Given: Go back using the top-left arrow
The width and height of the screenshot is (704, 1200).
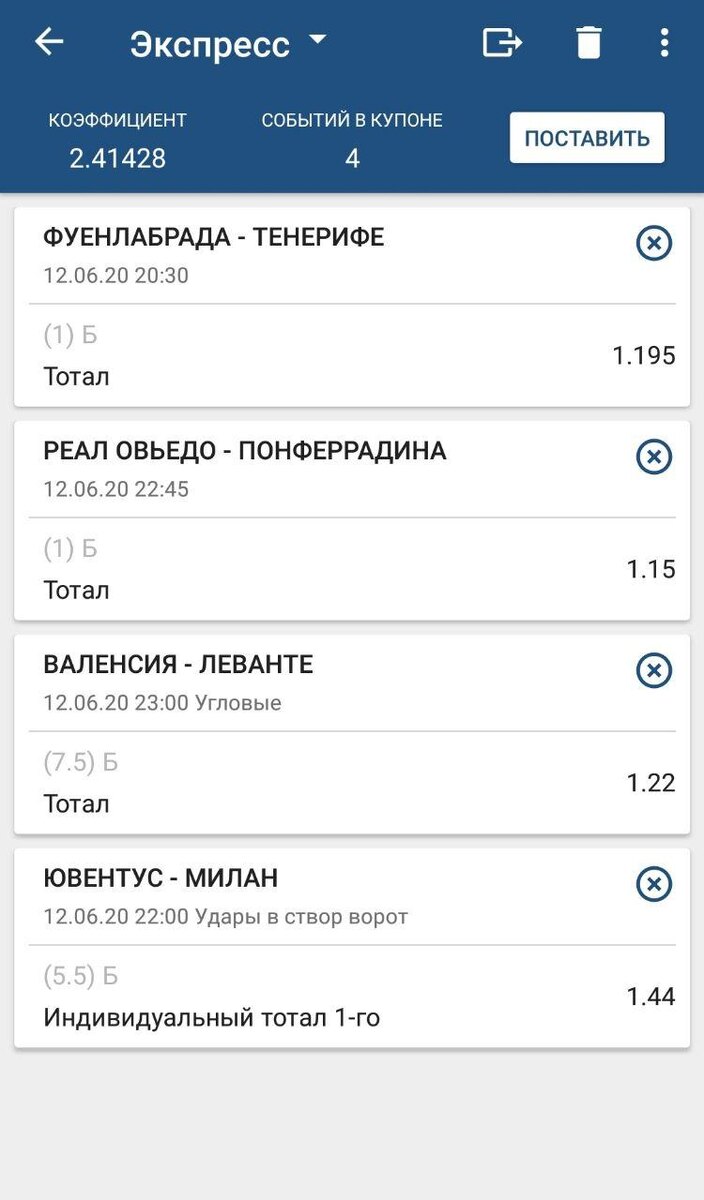Looking at the screenshot, I should coord(49,42).
